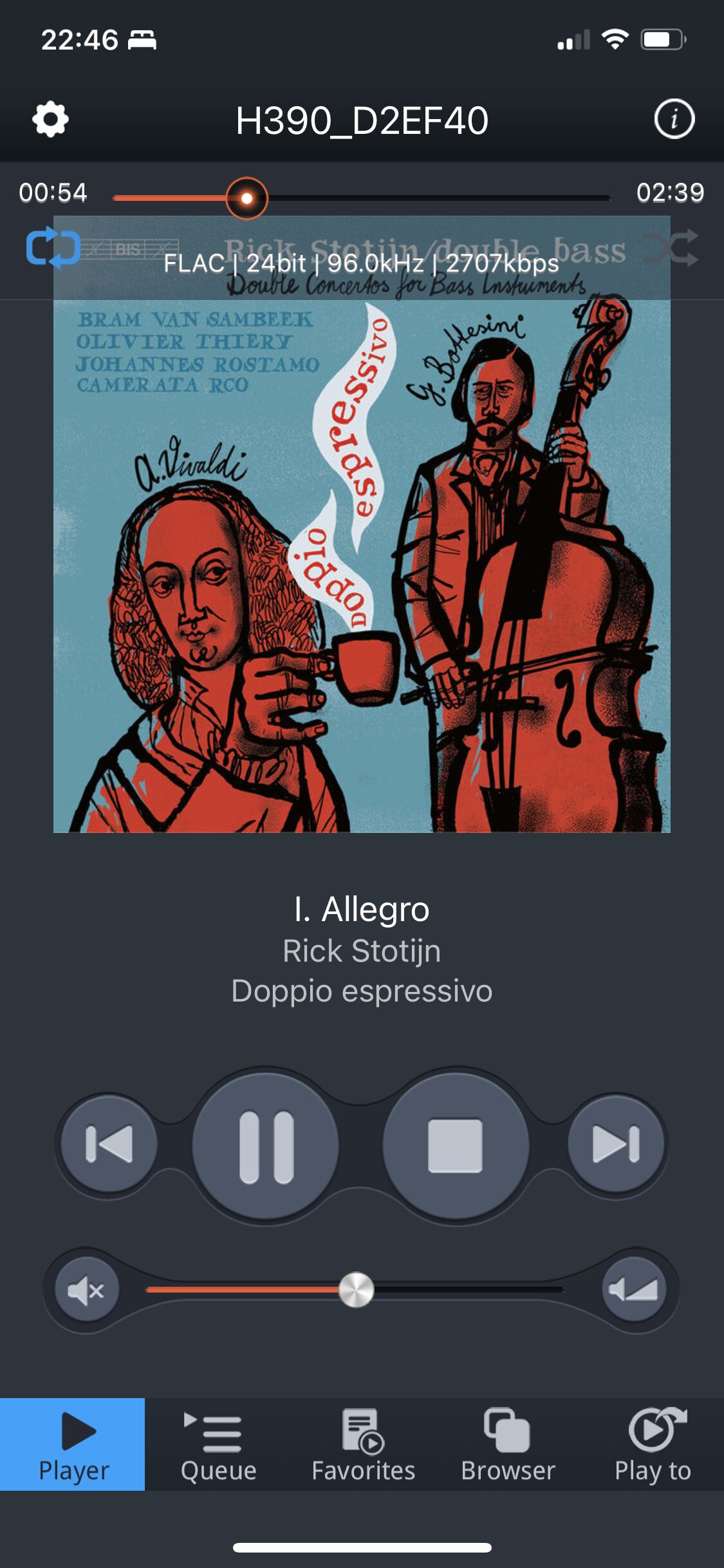Tap the volume slider track
The image size is (724, 1568).
pos(355,1290)
